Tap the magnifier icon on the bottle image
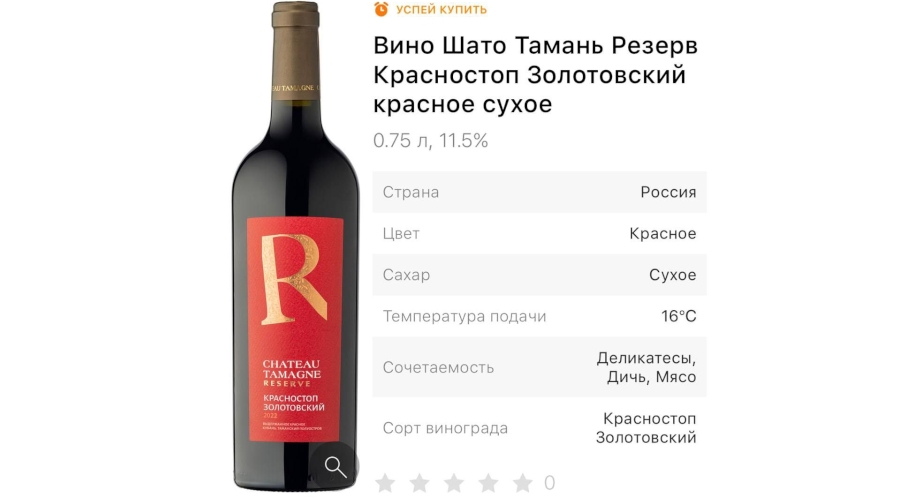900x500 pixels. tap(334, 466)
